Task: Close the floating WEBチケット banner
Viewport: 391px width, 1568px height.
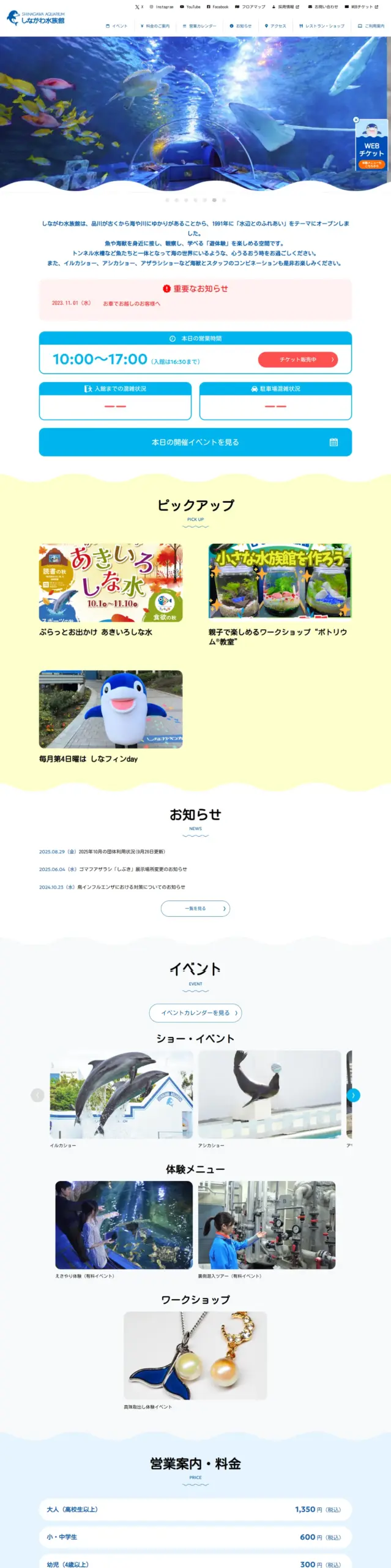Action: point(356,120)
